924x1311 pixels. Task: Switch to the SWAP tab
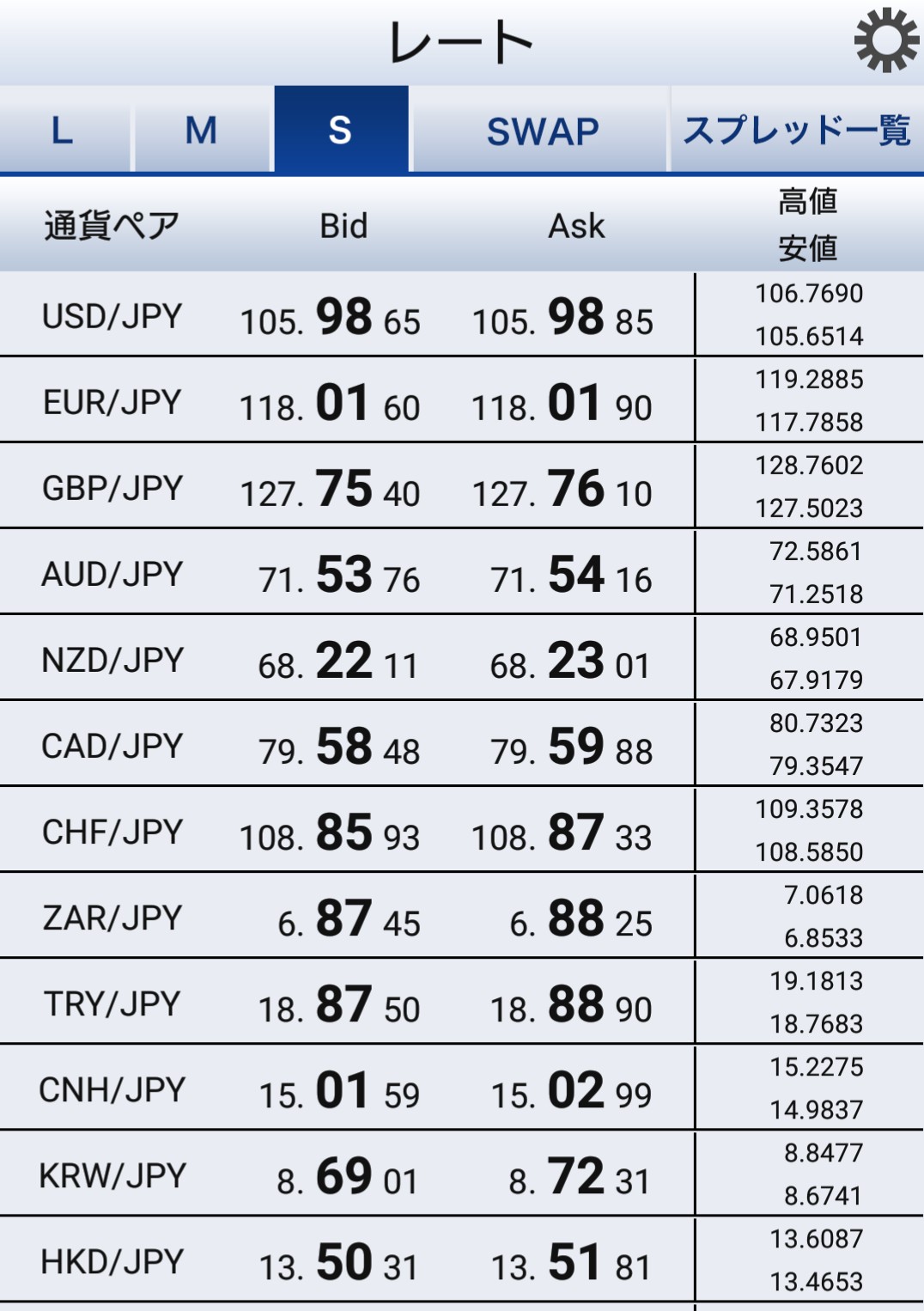[542, 131]
